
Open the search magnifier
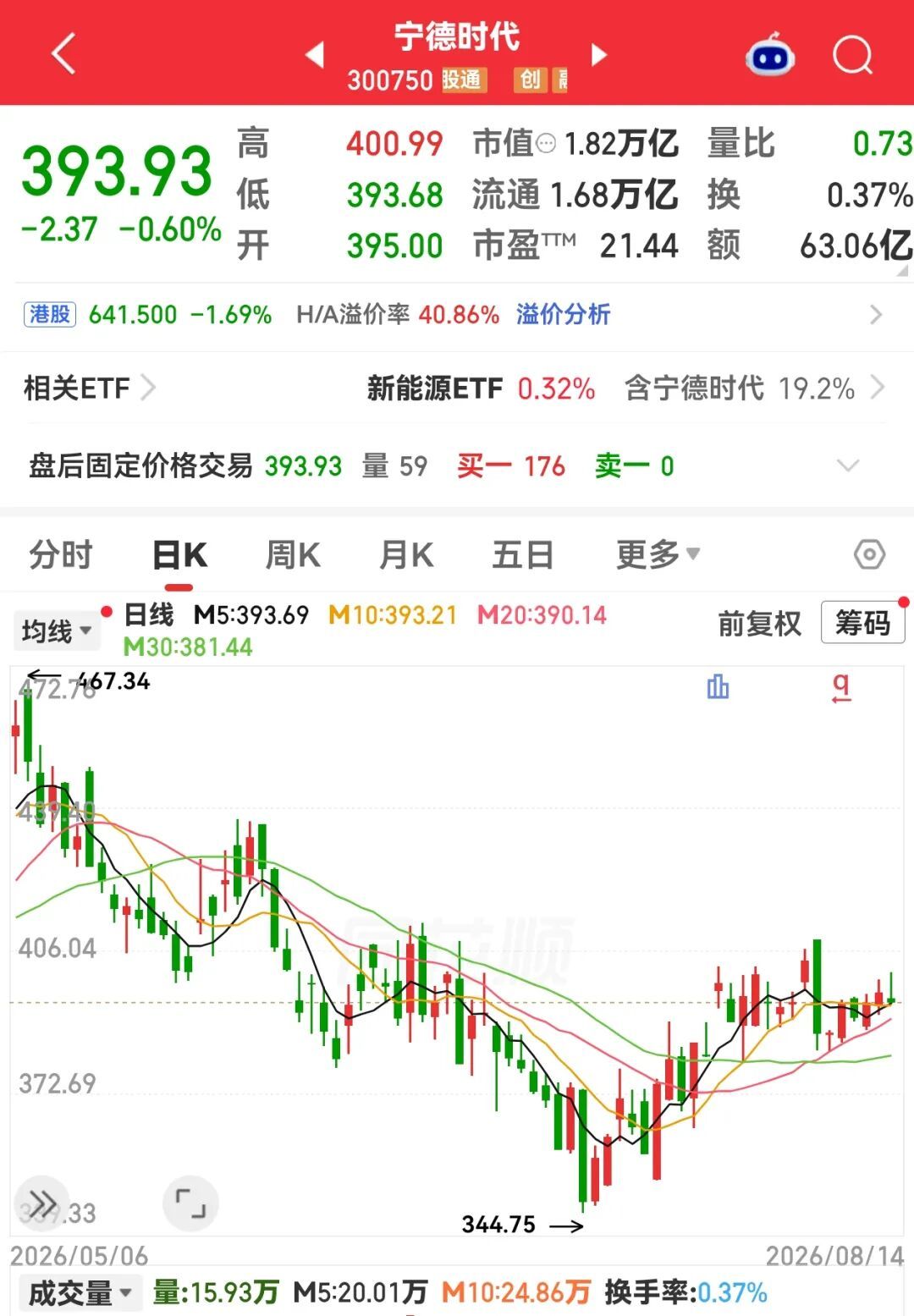point(852,56)
